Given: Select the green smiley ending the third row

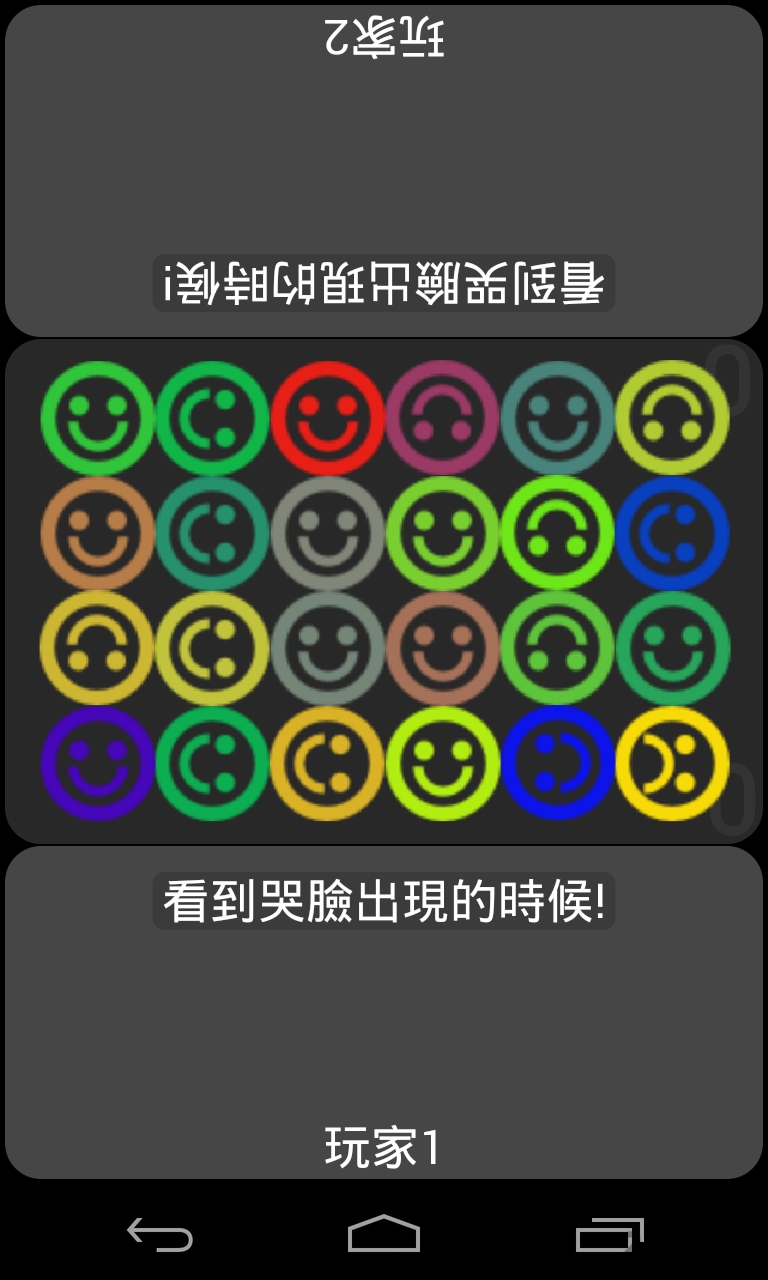Looking at the screenshot, I should point(674,647).
